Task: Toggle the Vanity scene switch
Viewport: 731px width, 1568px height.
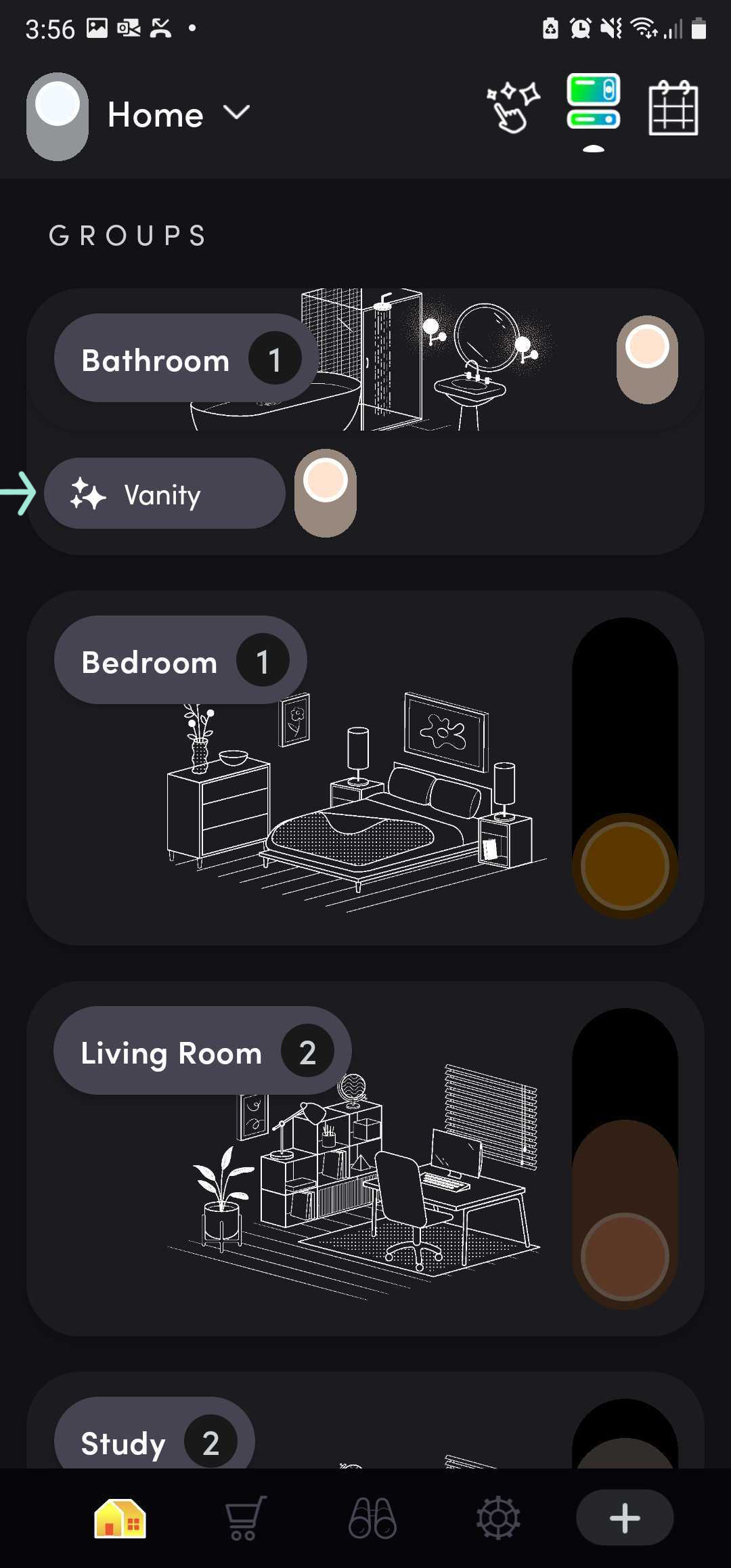Action: point(326,493)
